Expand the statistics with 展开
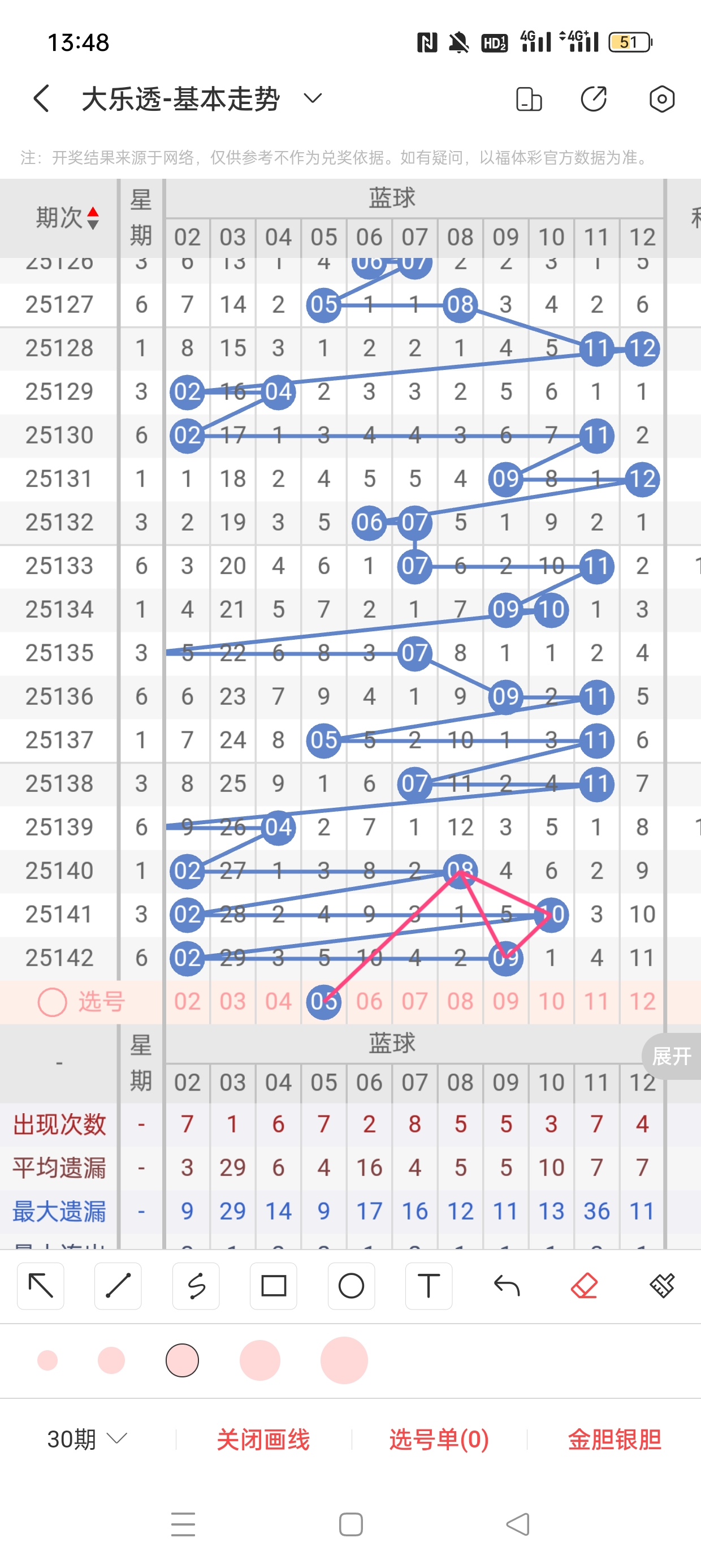This screenshot has width=701, height=1568. point(671,1056)
